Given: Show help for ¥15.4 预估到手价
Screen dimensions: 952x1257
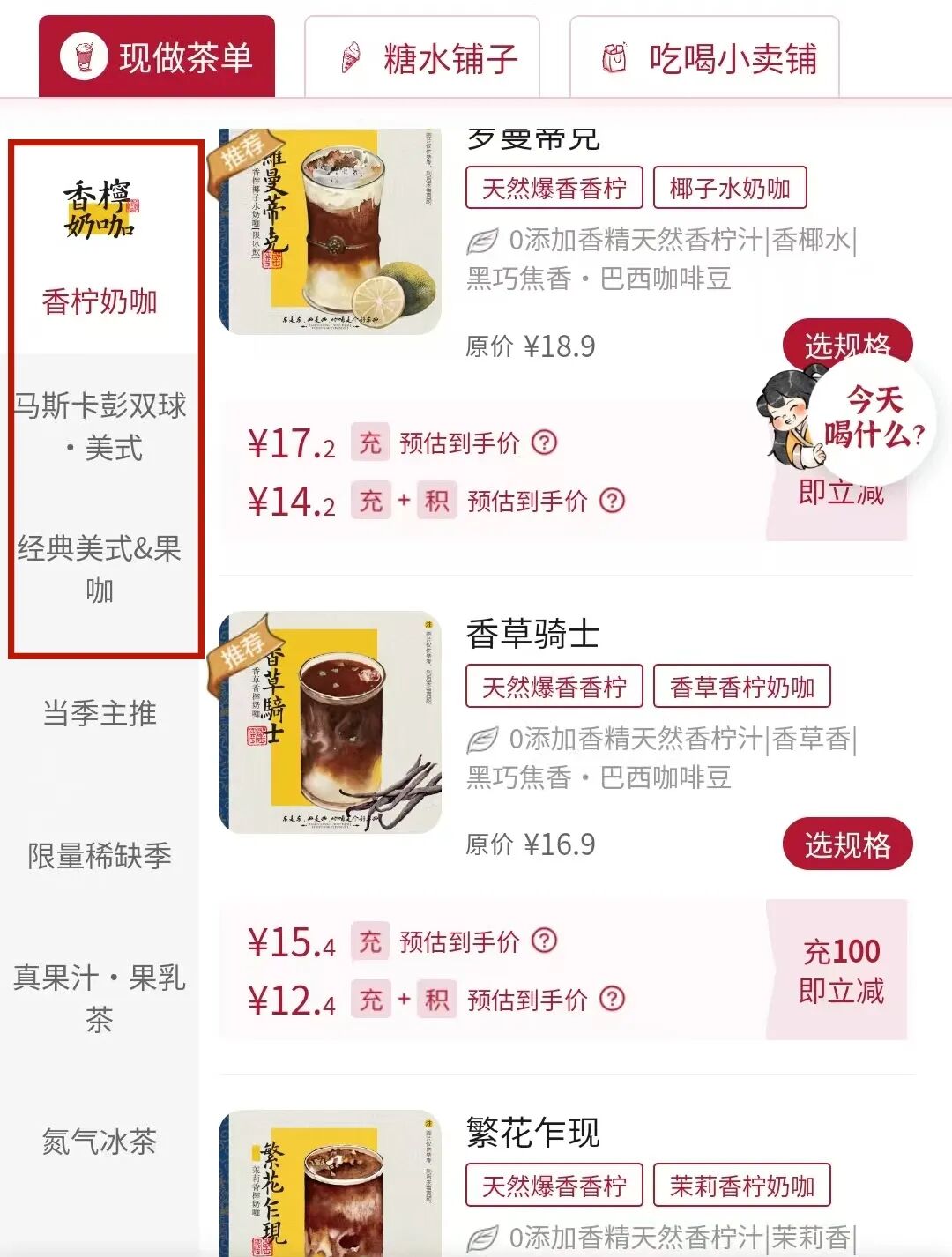Looking at the screenshot, I should pos(545,941).
